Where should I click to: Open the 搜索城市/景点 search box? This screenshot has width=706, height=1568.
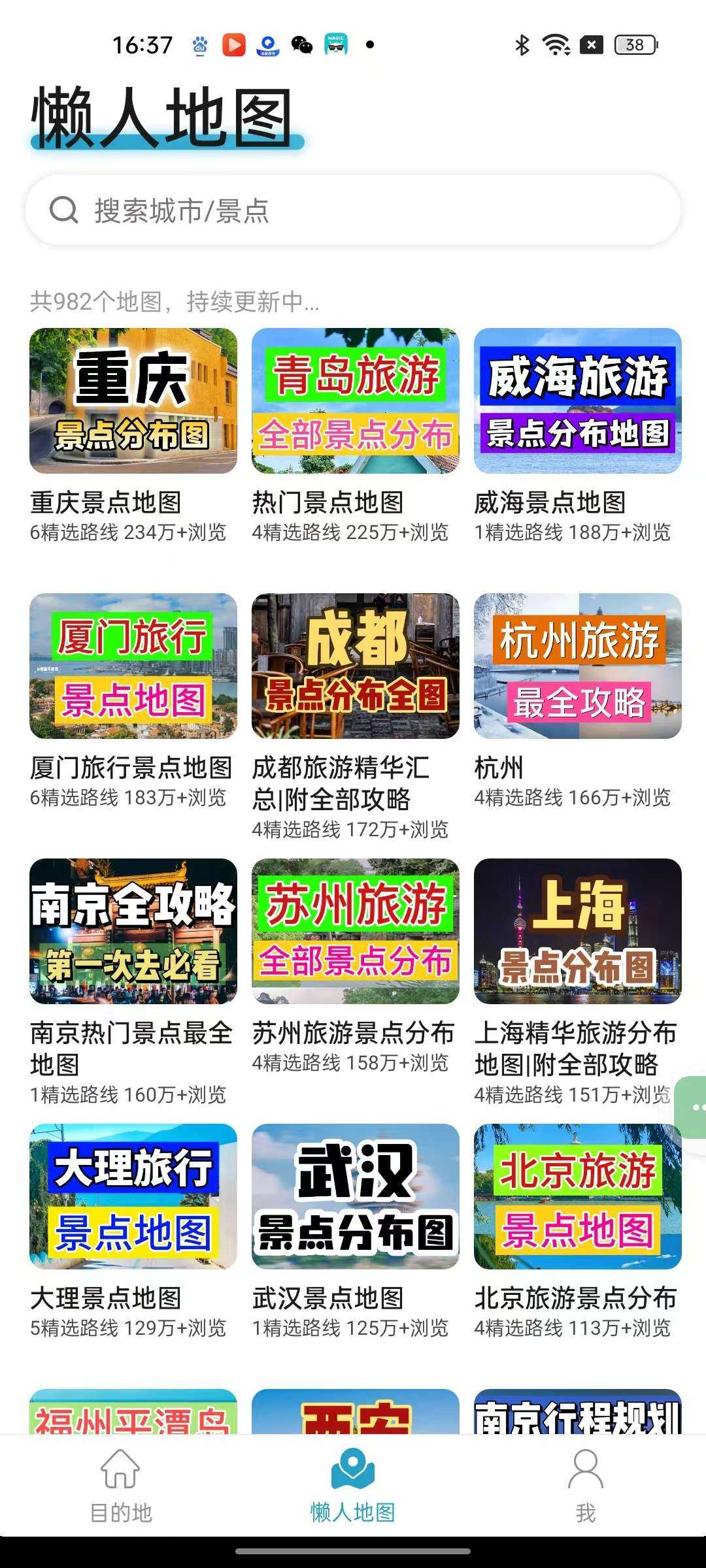click(x=353, y=210)
